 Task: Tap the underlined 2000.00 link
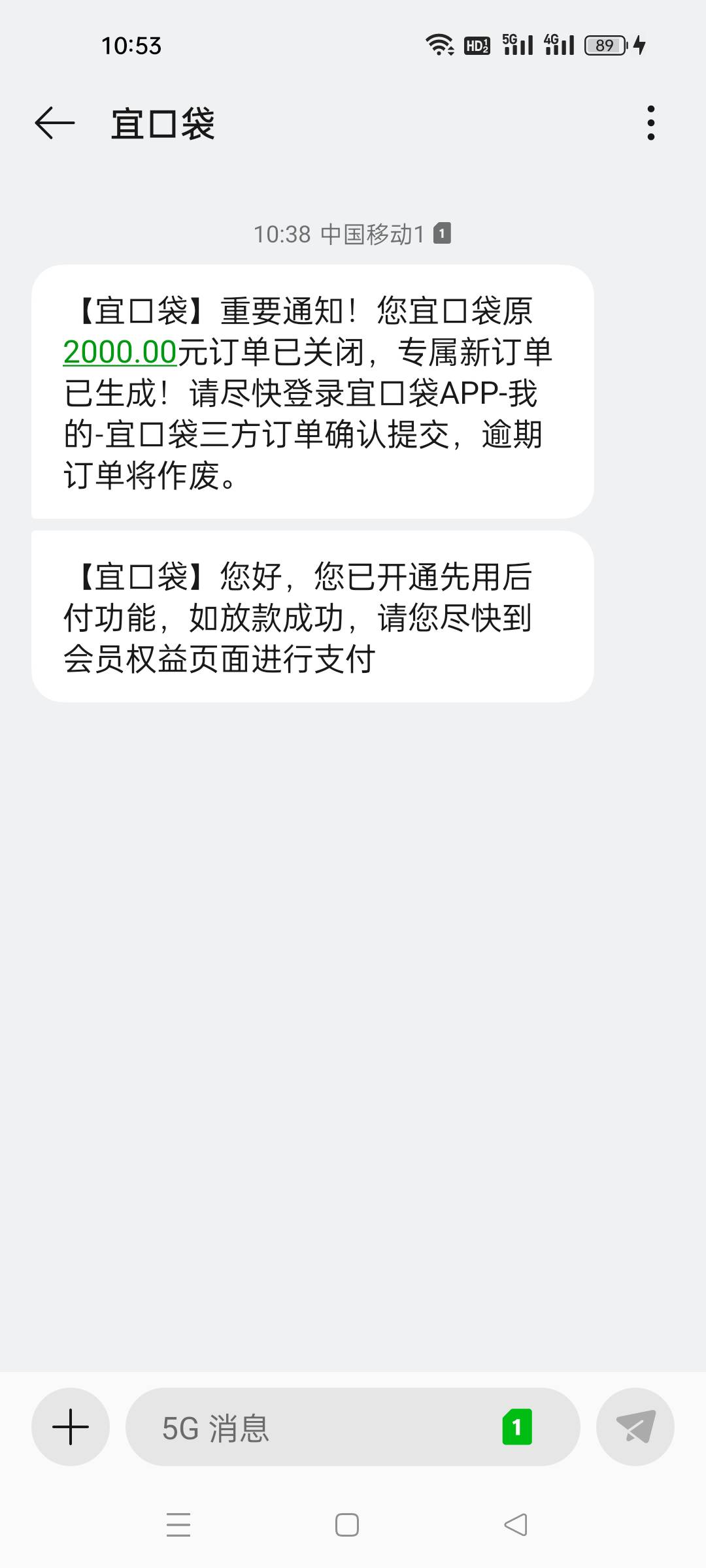[120, 352]
